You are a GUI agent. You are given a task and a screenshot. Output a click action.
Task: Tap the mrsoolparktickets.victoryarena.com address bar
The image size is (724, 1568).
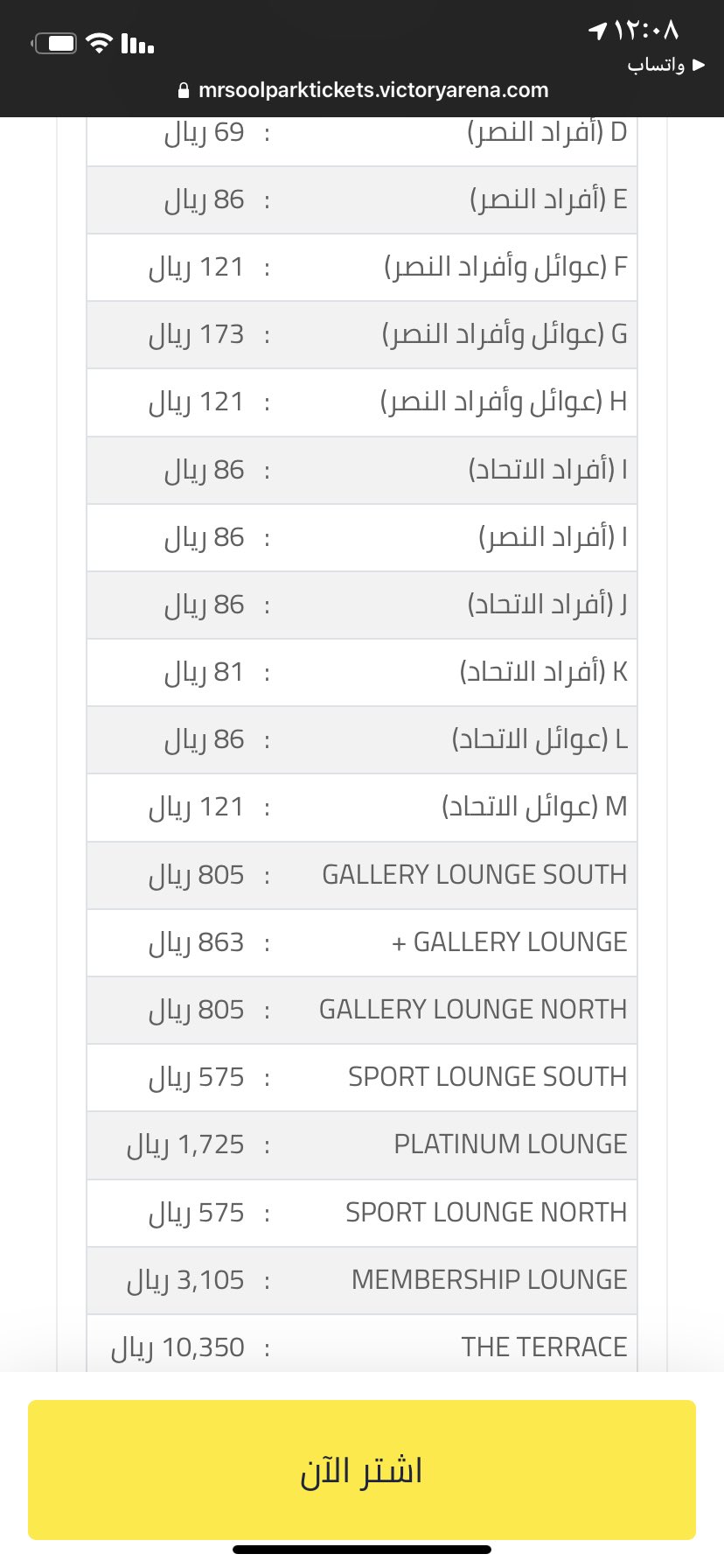tap(363, 90)
